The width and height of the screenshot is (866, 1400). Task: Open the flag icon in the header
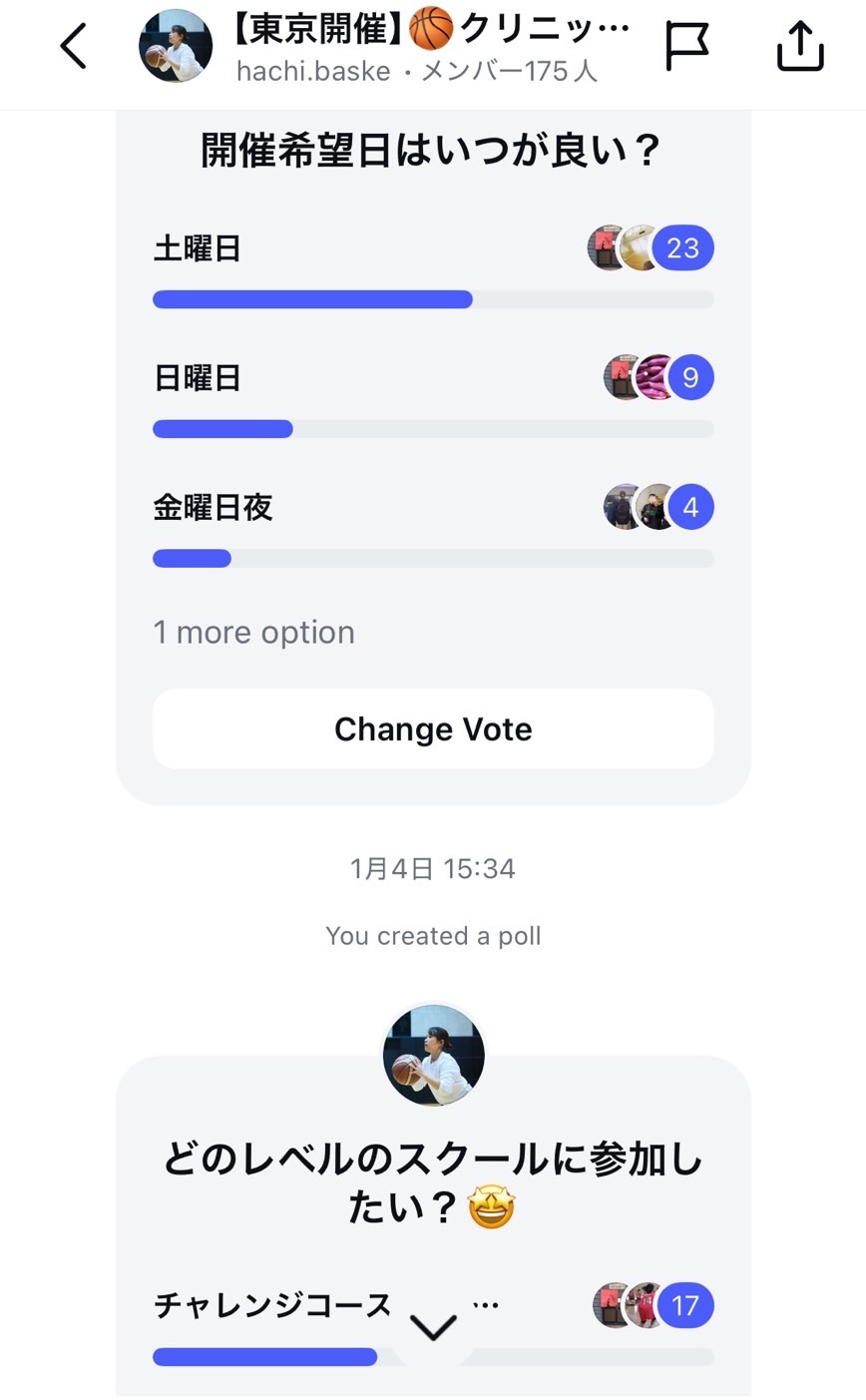[686, 46]
